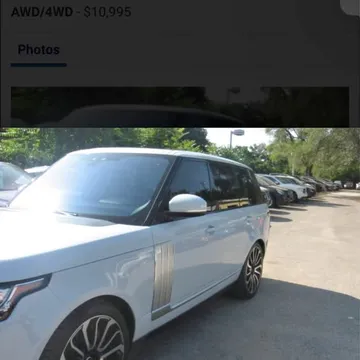Image resolution: width=360 pixels, height=360 pixels.
Task: Open the white SUV listing photo
Action: pyautogui.click(x=180, y=244)
